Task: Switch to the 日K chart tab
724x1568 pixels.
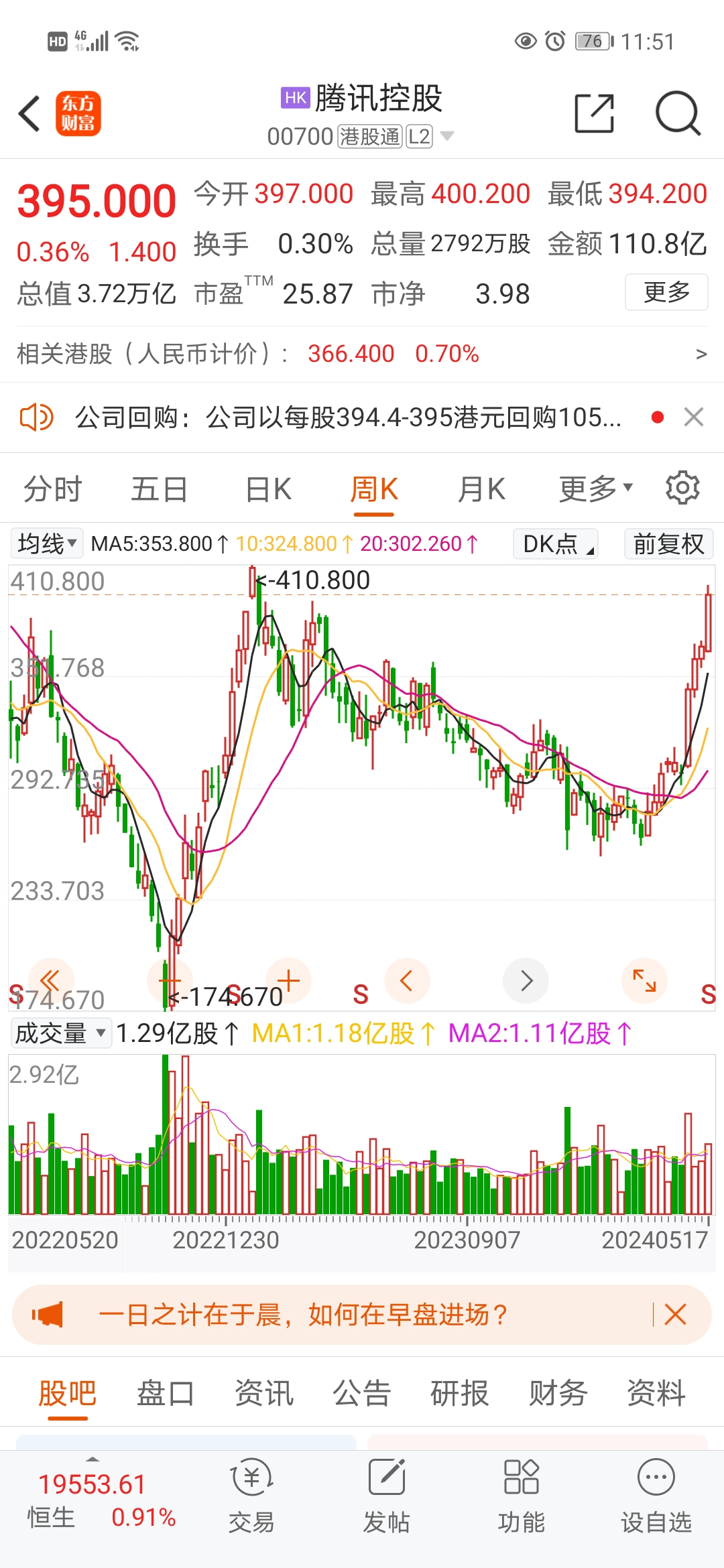Action: (268, 489)
